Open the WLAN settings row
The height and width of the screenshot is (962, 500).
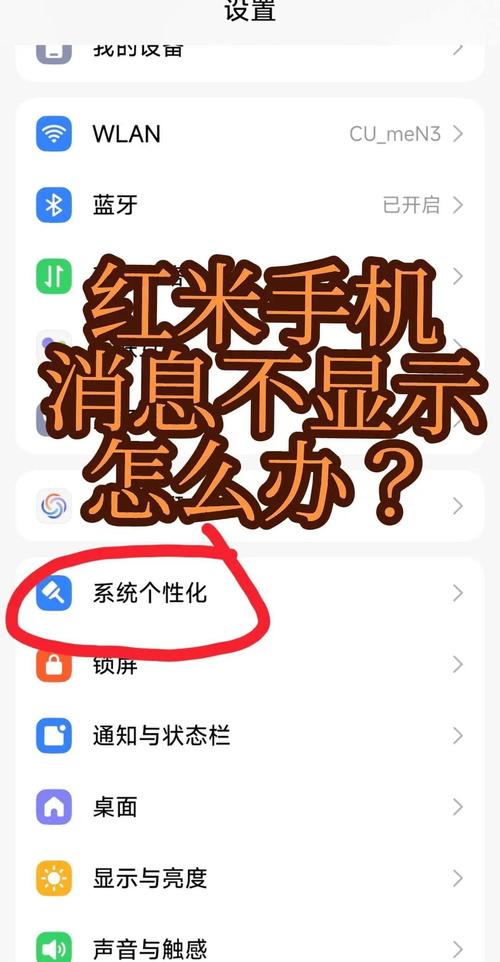click(250, 134)
